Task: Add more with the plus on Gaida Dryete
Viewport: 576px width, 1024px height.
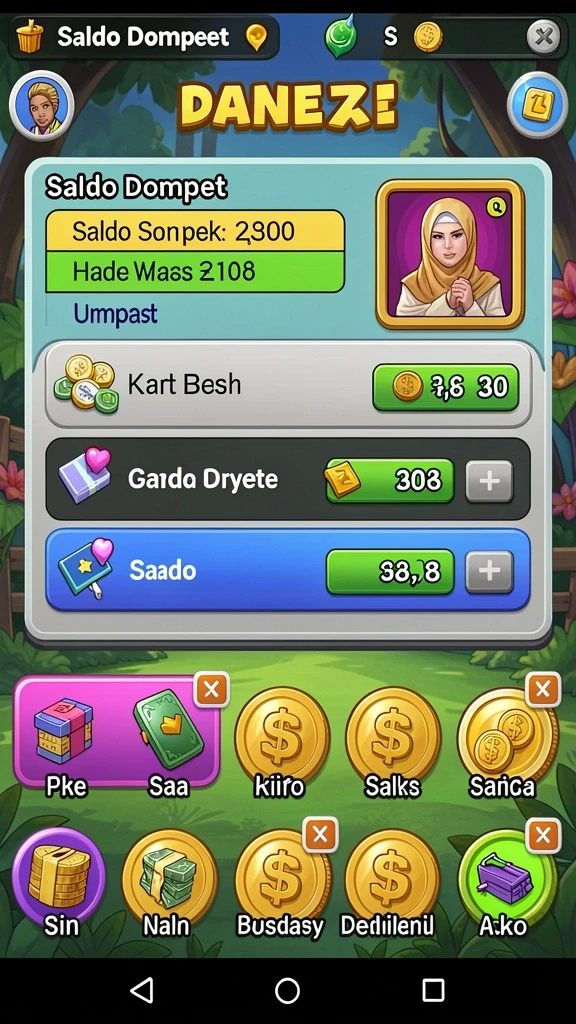Action: [489, 481]
